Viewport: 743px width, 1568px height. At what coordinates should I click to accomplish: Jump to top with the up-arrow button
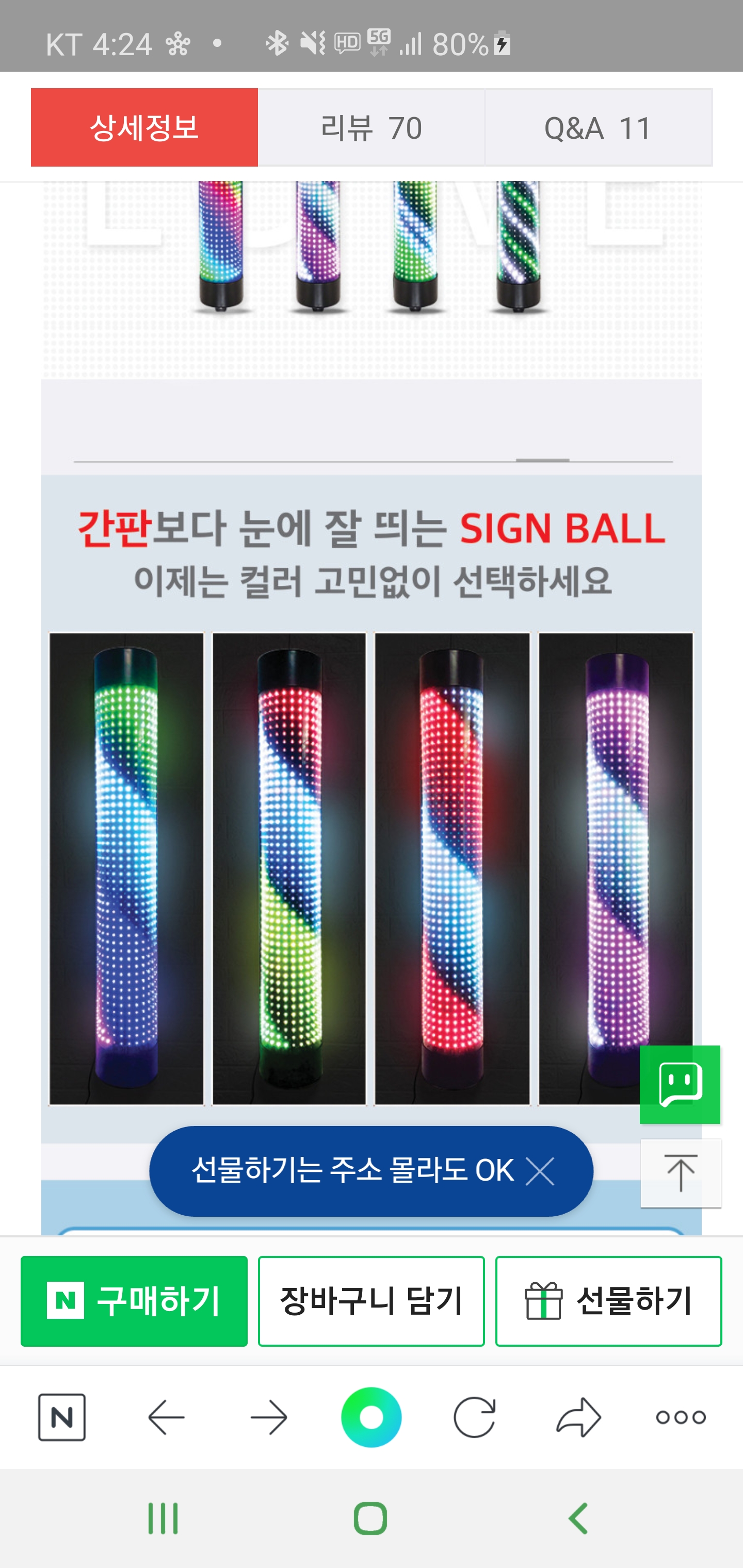point(681,1173)
